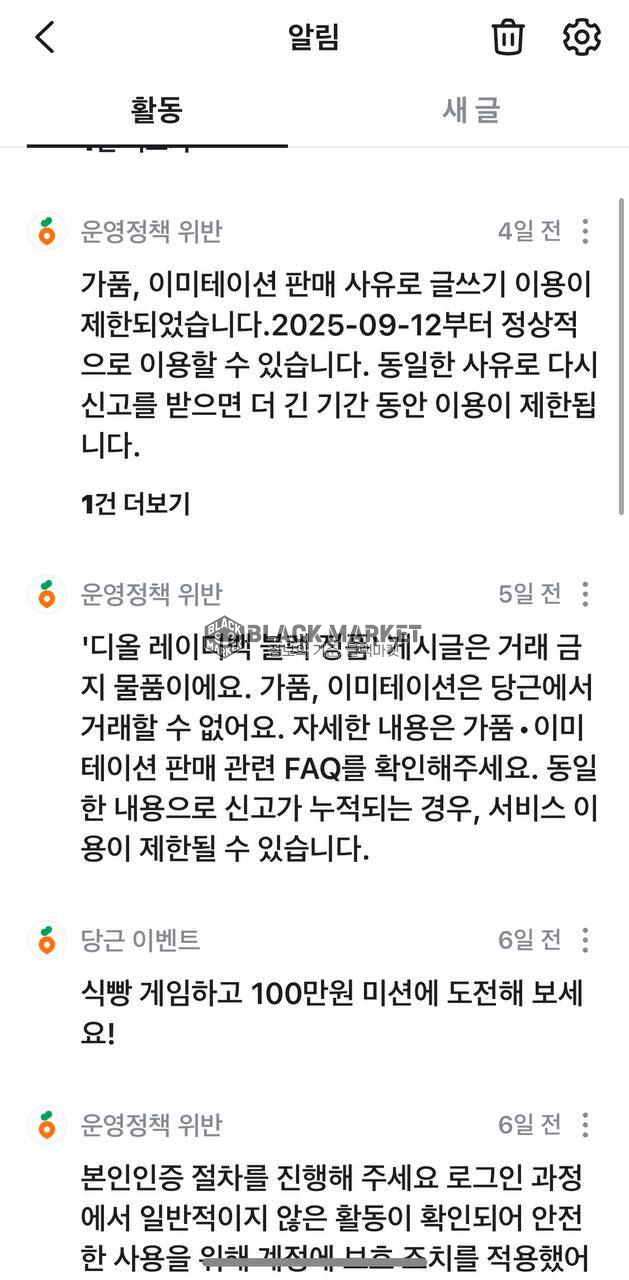Open more options for the 5일 전 notification
The width and height of the screenshot is (629, 1280).
coord(586,594)
